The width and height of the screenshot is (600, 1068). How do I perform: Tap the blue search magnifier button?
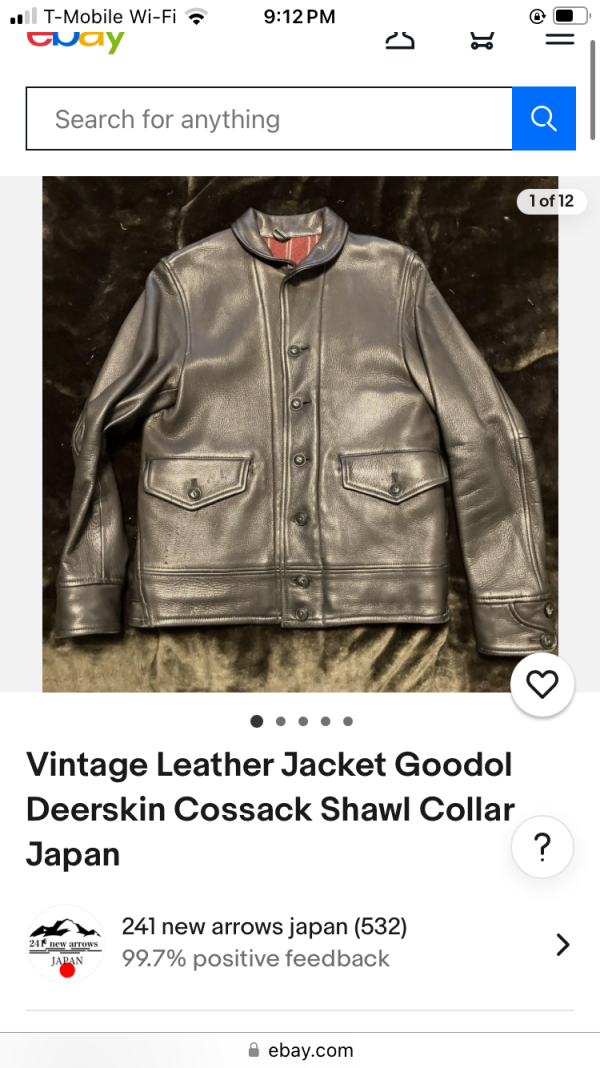click(x=543, y=119)
